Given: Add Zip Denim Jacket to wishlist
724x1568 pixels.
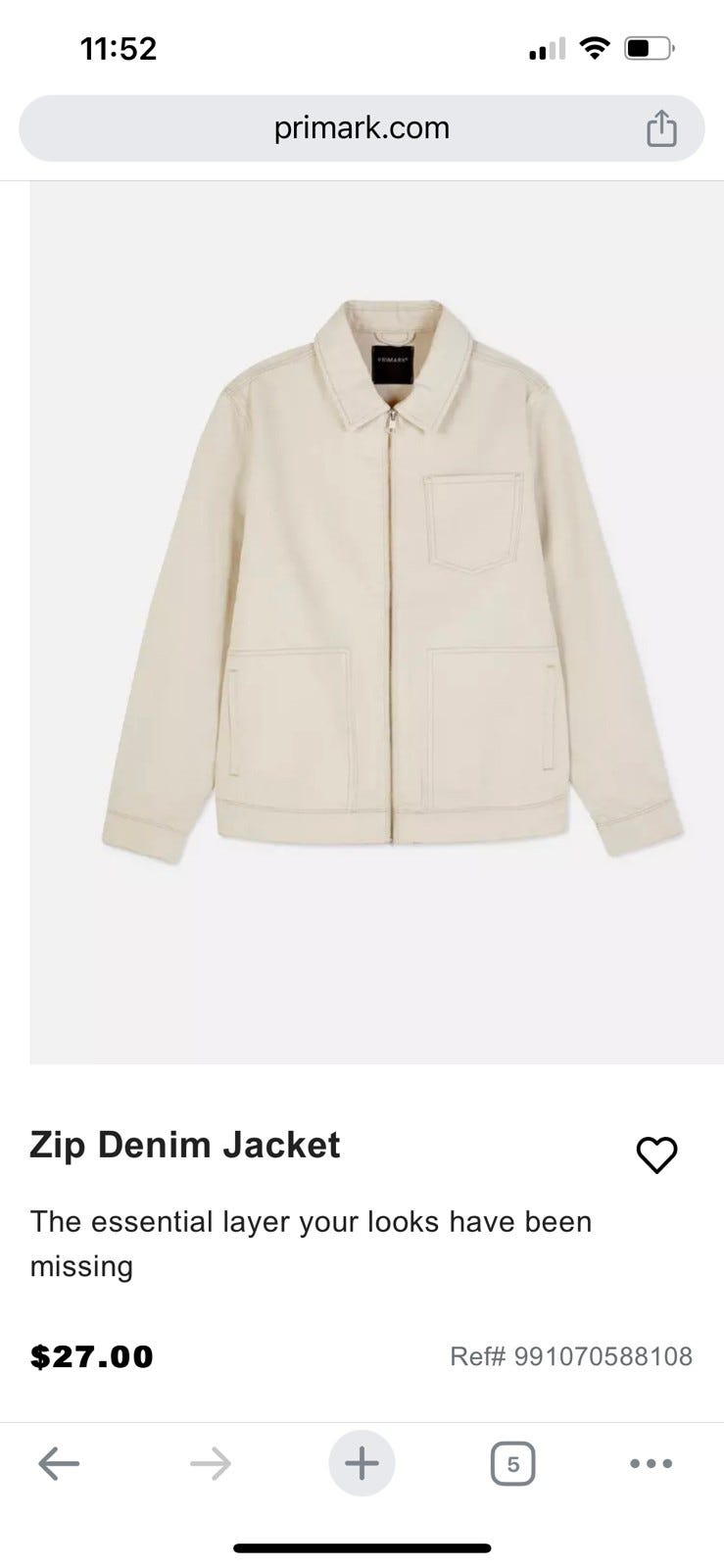Looking at the screenshot, I should tap(656, 1154).
